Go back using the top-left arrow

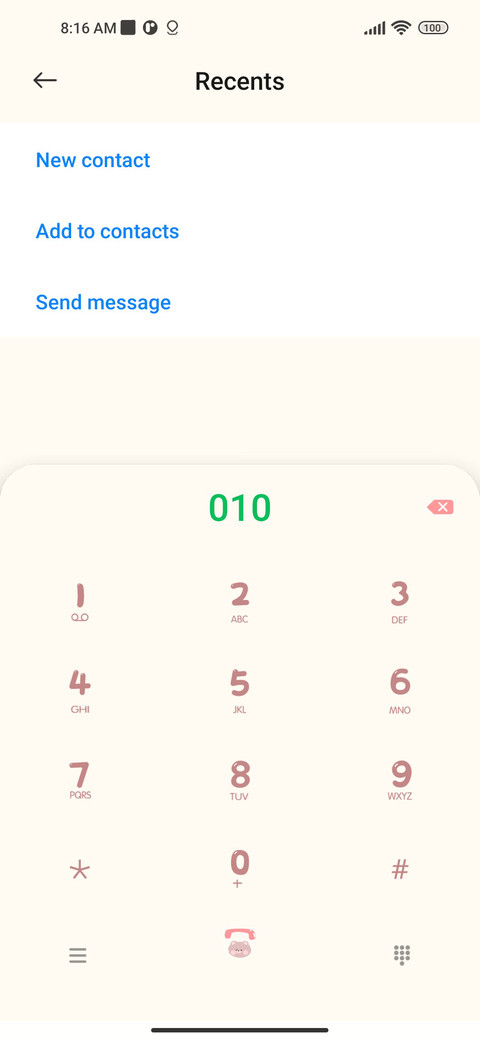point(44,80)
